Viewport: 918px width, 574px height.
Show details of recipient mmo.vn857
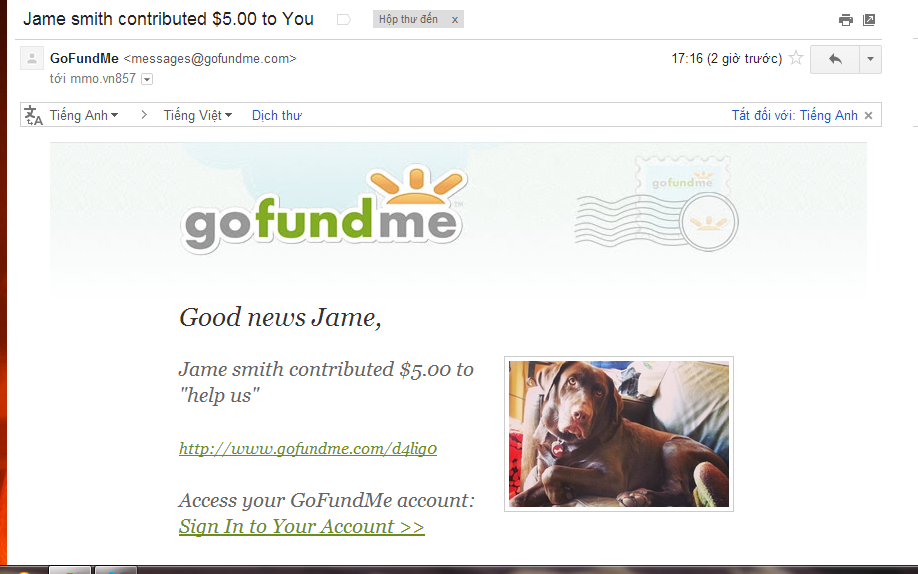(147, 79)
